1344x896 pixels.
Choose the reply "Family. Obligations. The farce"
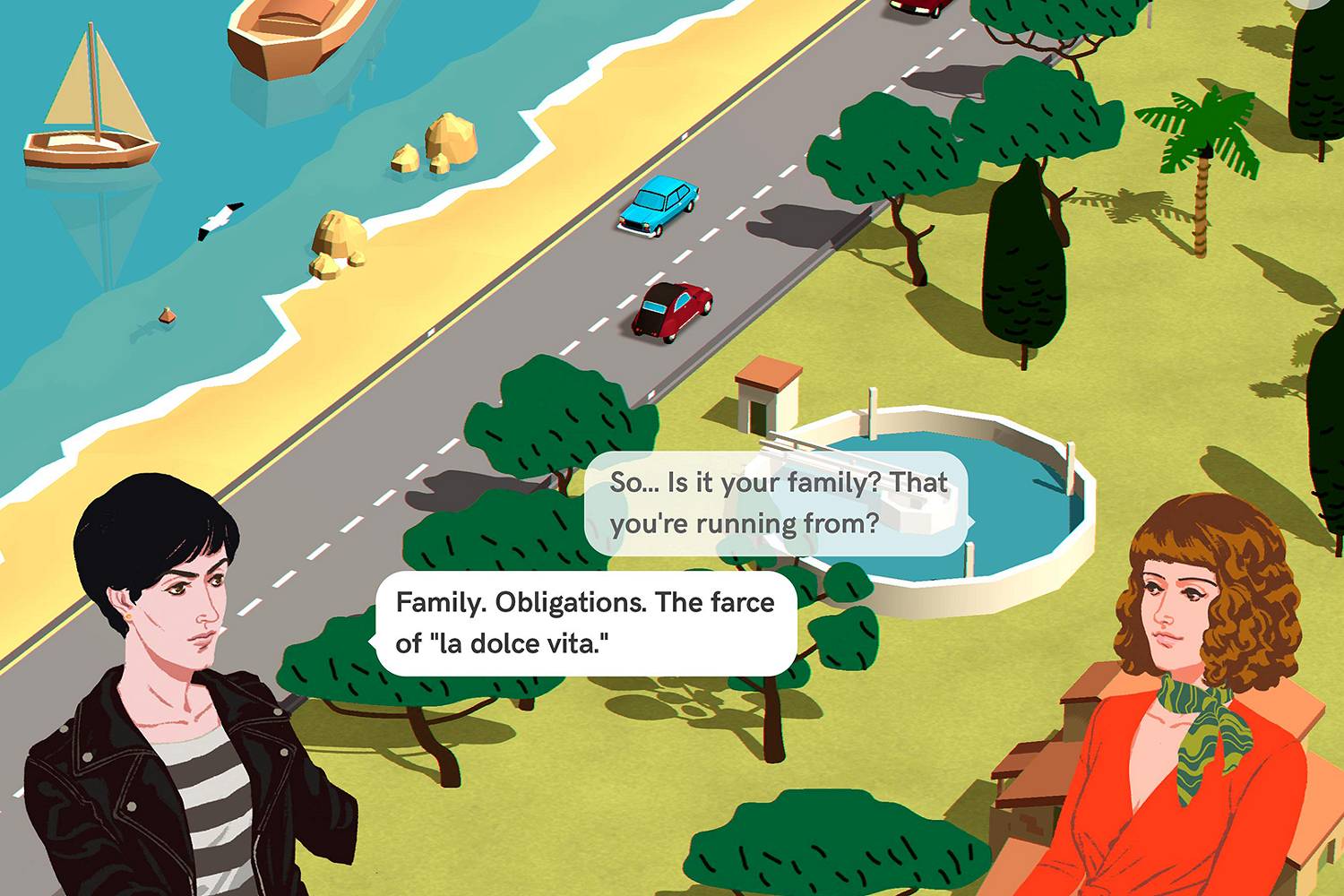[x=585, y=623]
